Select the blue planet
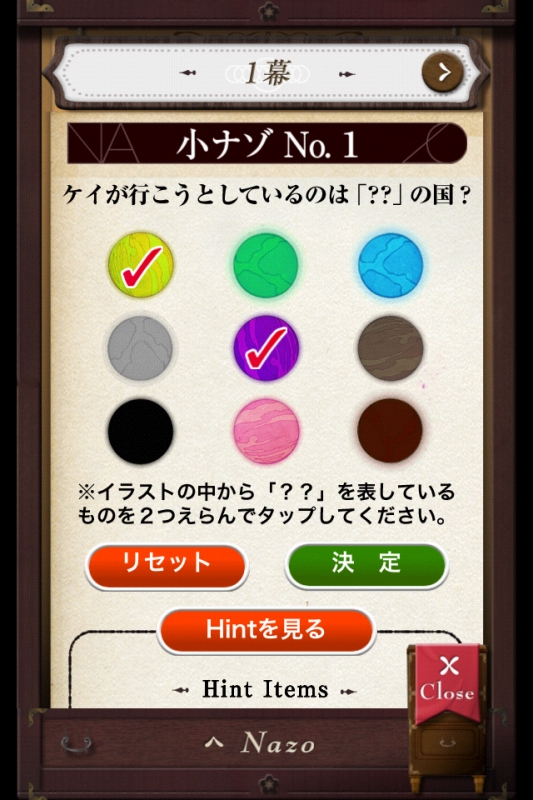The height and width of the screenshot is (800, 533). pyautogui.click(x=391, y=265)
